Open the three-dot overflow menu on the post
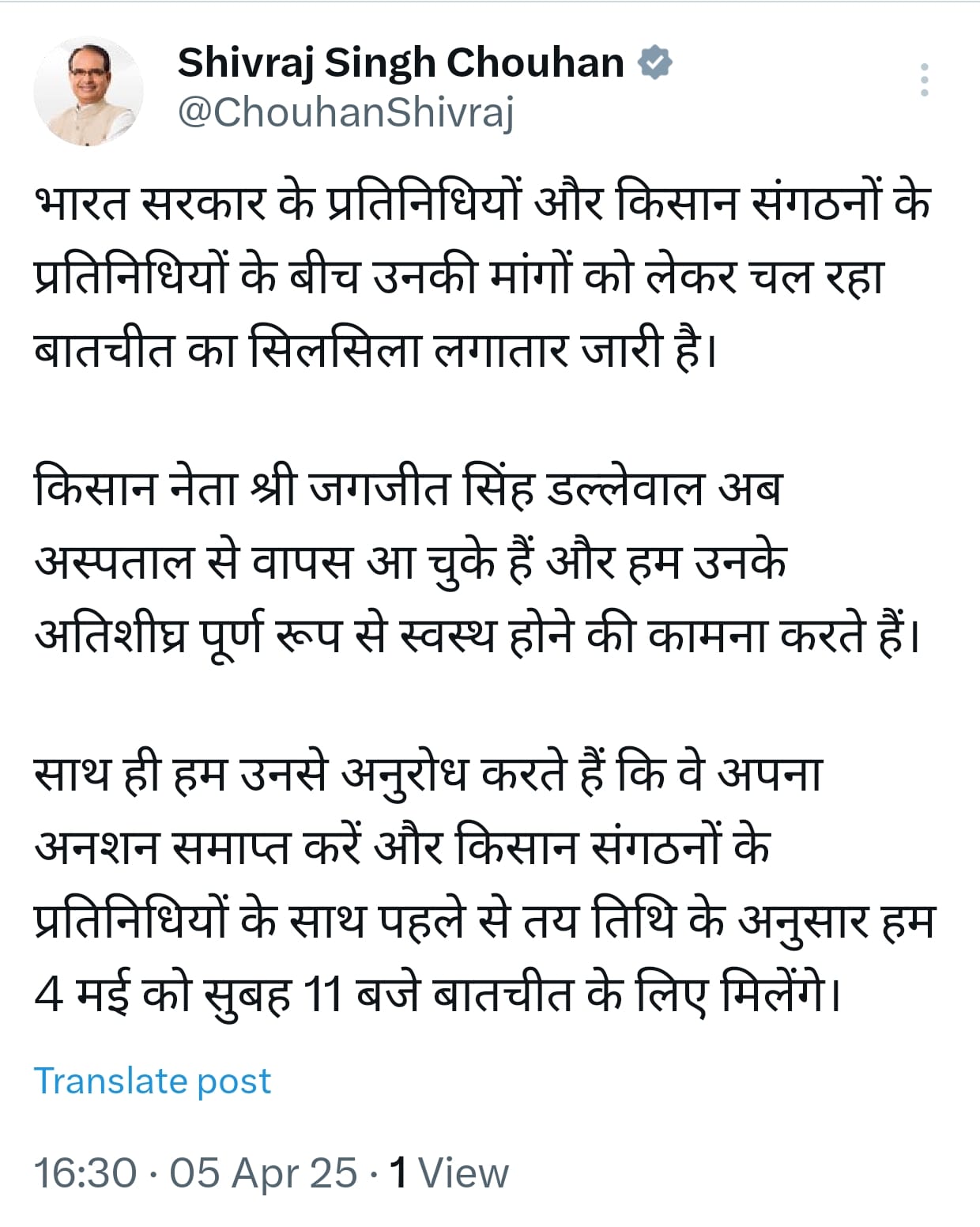980x1227 pixels. click(x=925, y=80)
